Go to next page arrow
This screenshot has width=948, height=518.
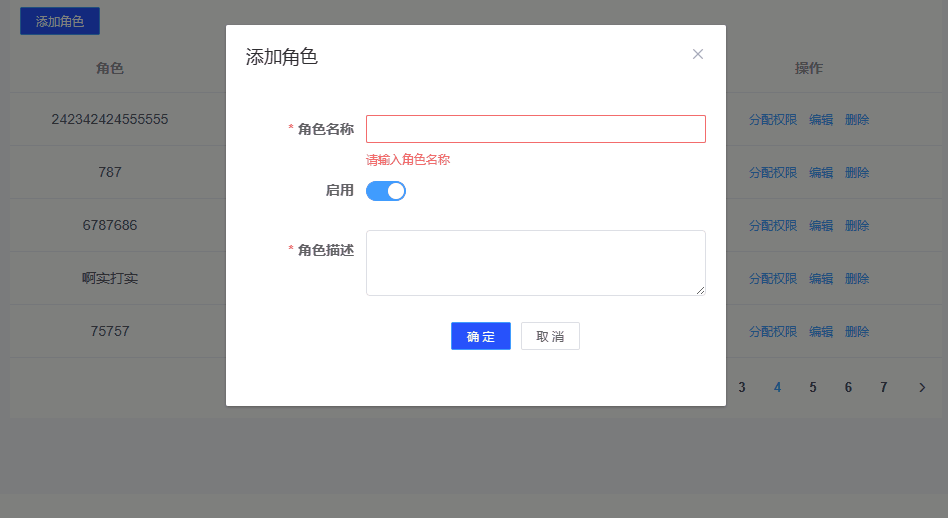[x=922, y=387]
